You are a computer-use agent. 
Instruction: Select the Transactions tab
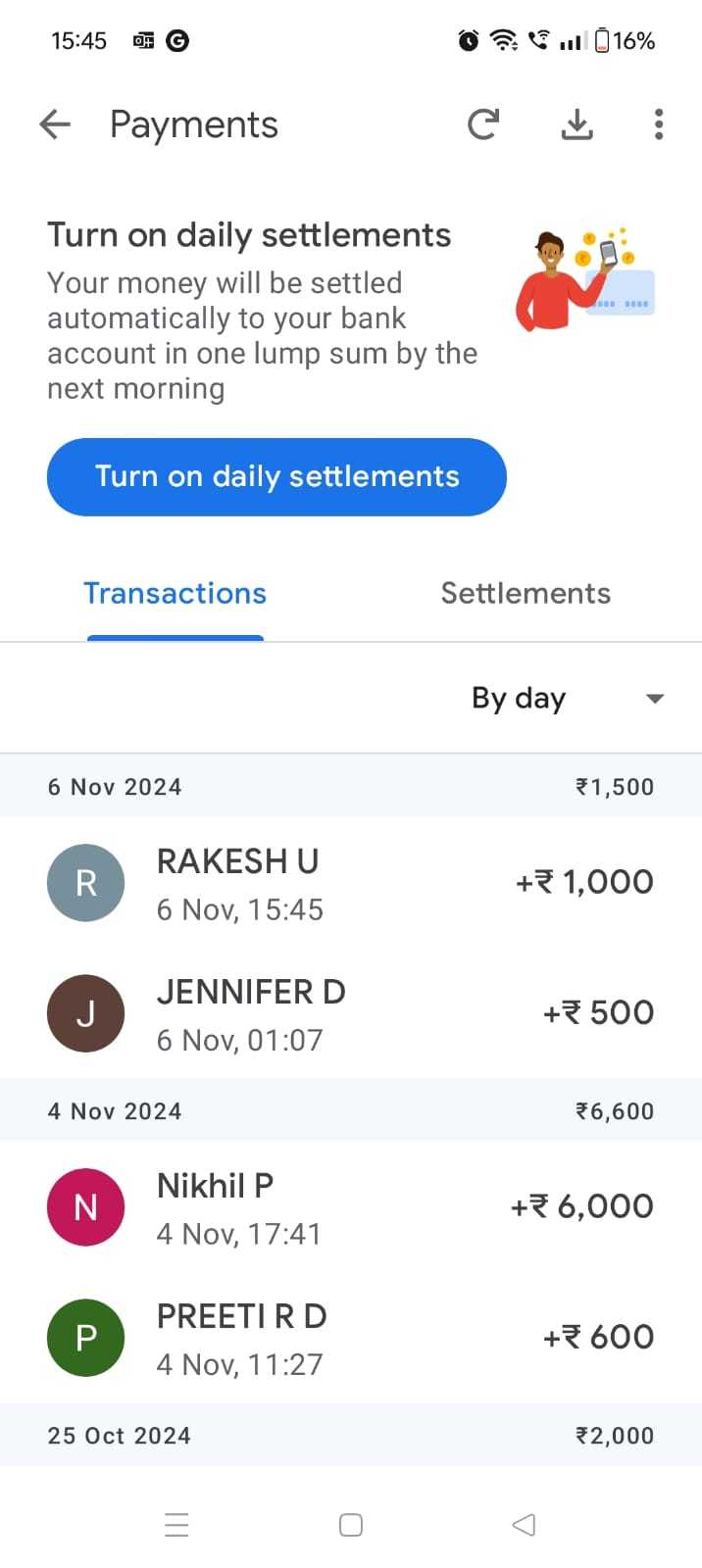(175, 594)
